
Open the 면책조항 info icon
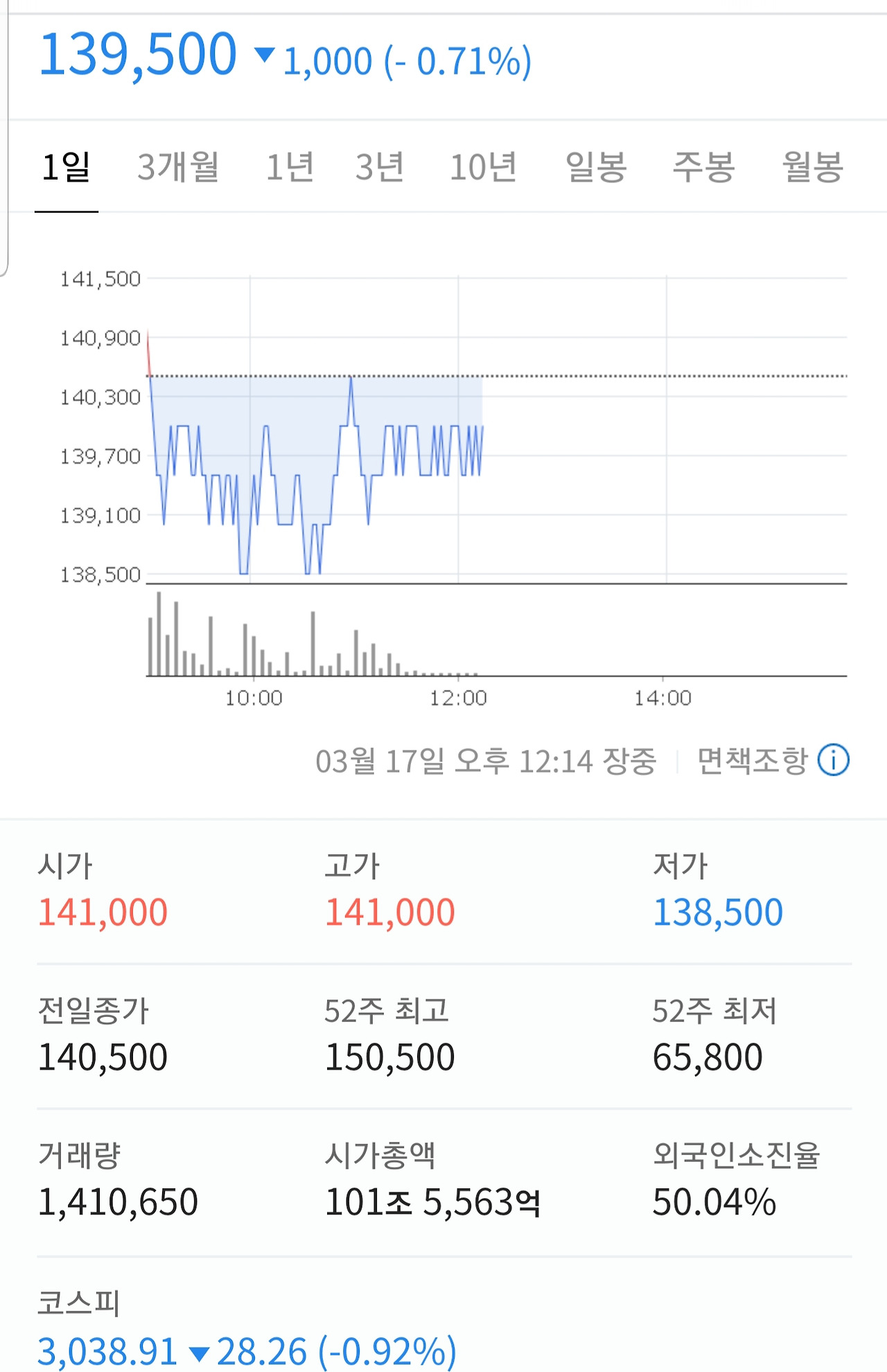[833, 760]
